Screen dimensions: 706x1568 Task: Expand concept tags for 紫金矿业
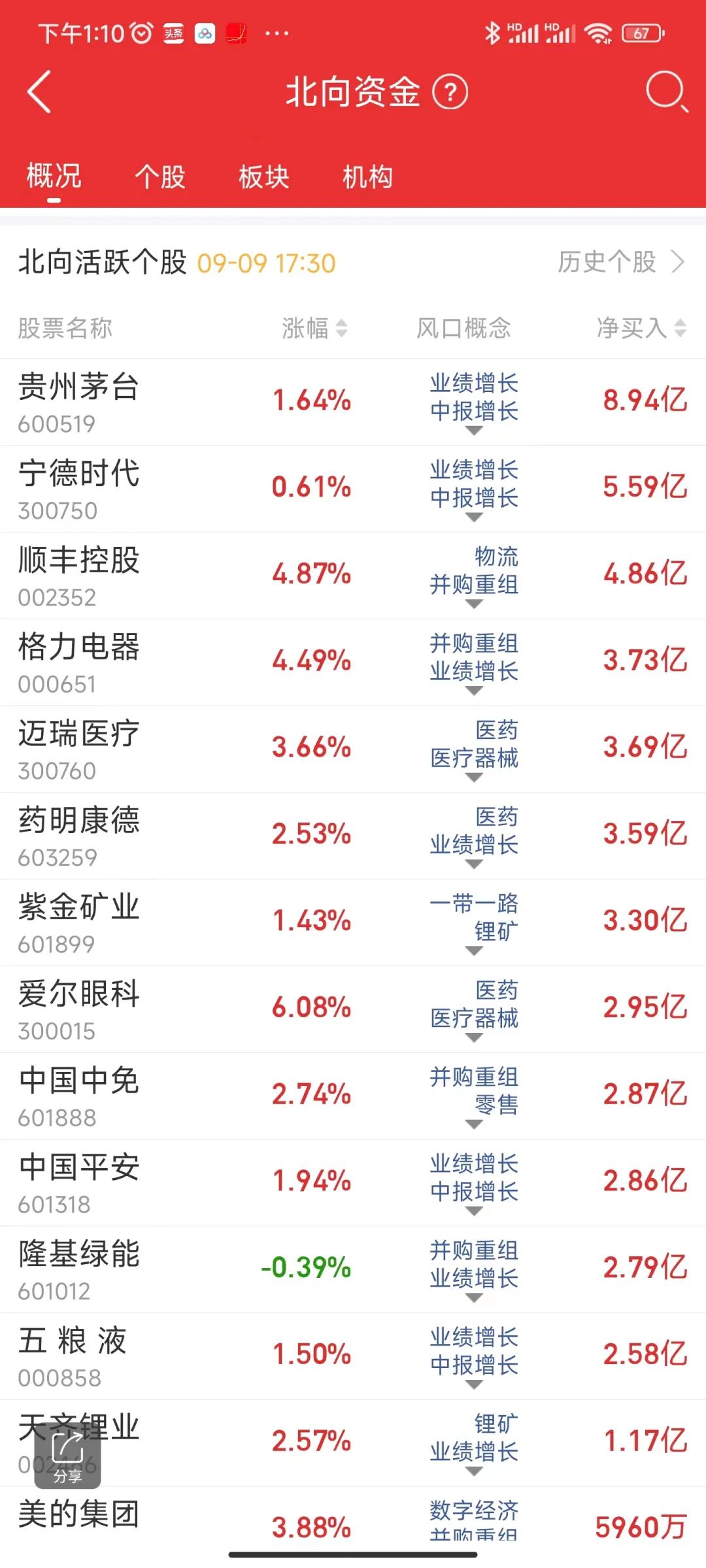pos(474,951)
